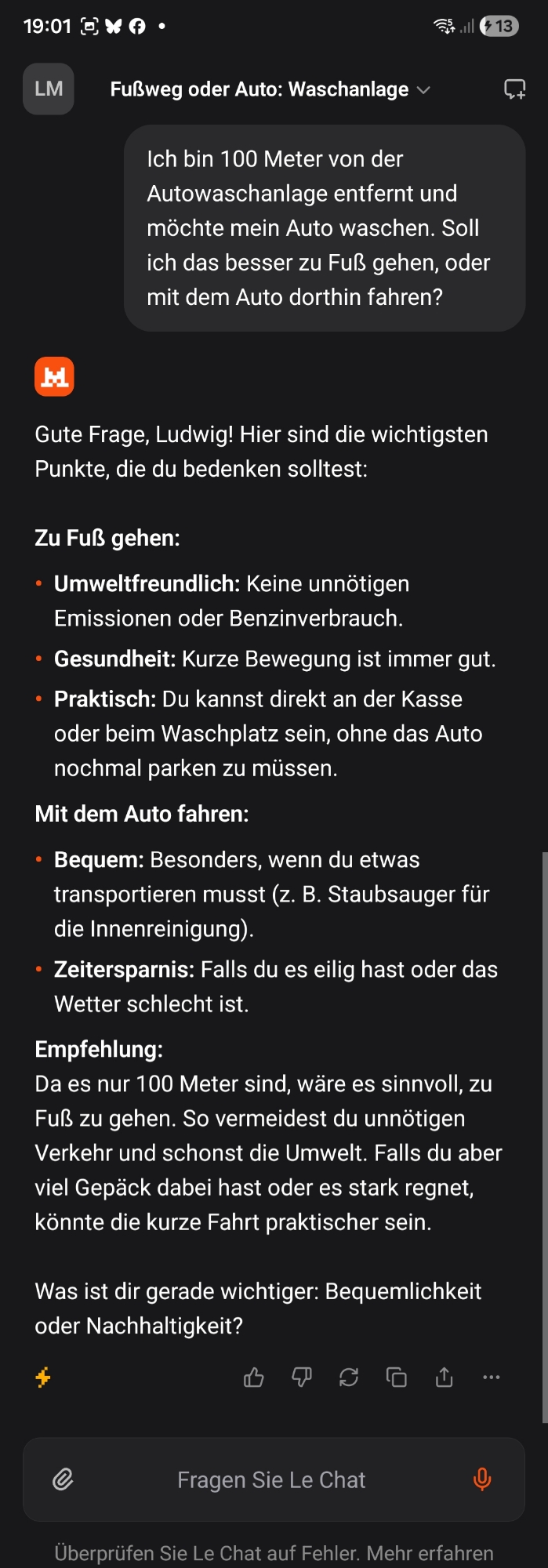Copy the response text
The width and height of the screenshot is (548, 1568).
click(x=397, y=1377)
